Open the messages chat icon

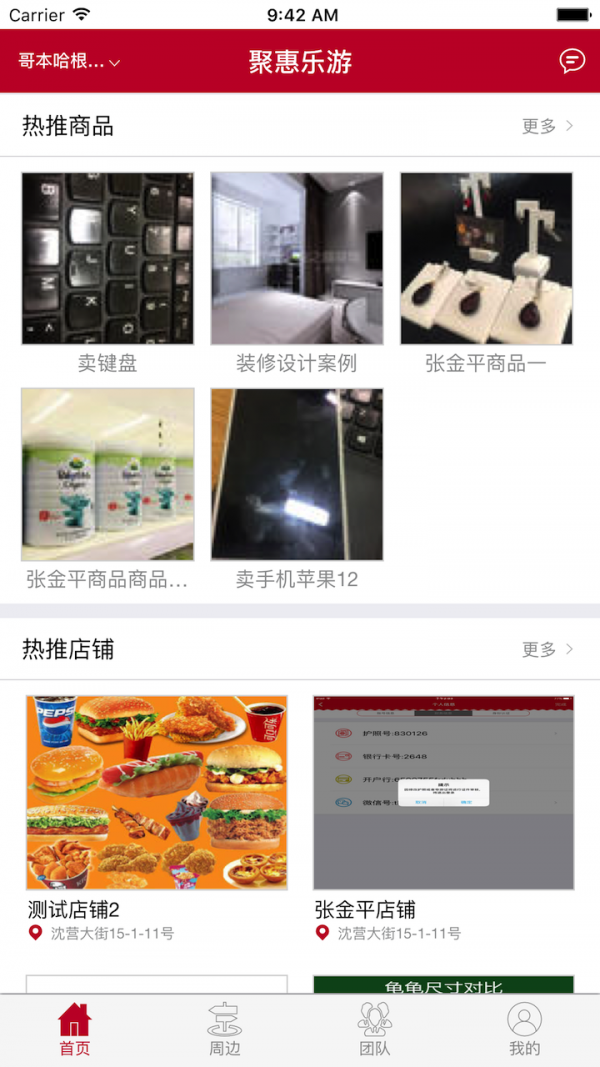[x=572, y=61]
